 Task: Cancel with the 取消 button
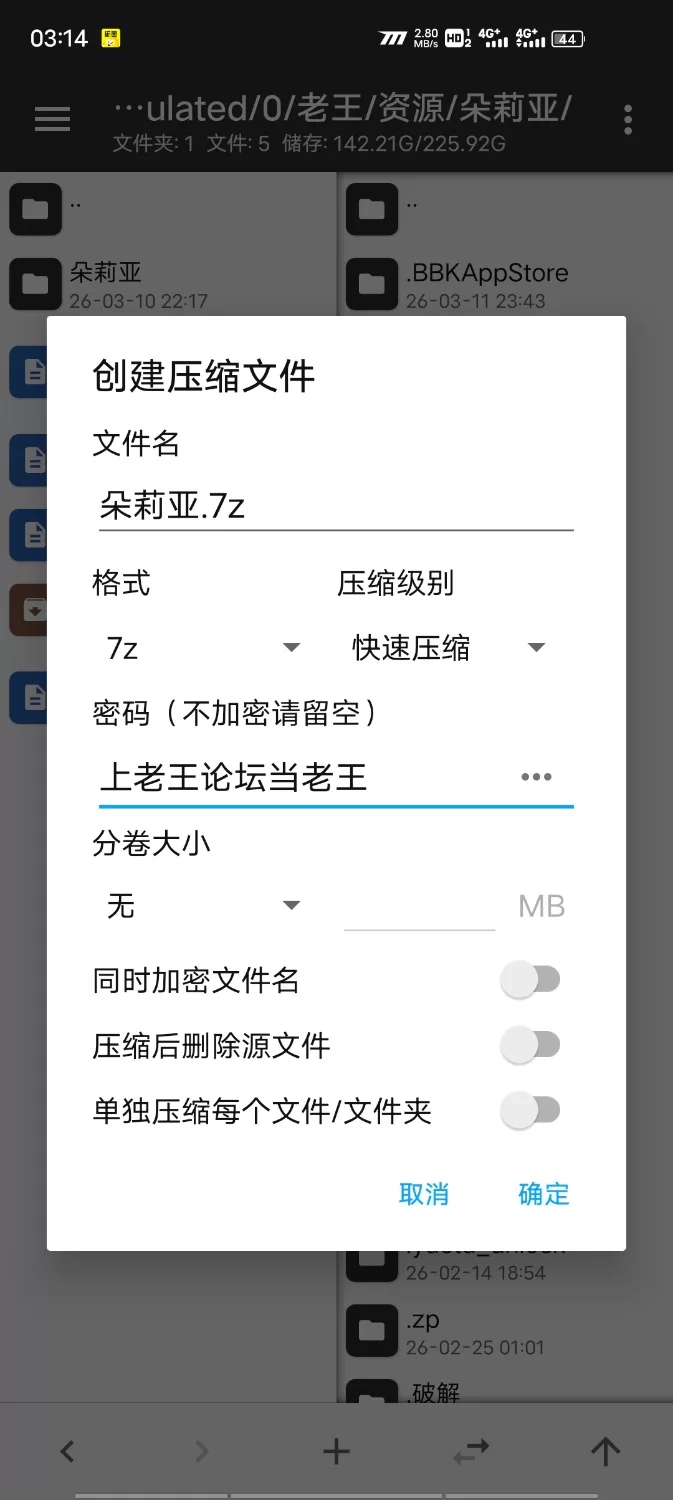coord(424,1194)
